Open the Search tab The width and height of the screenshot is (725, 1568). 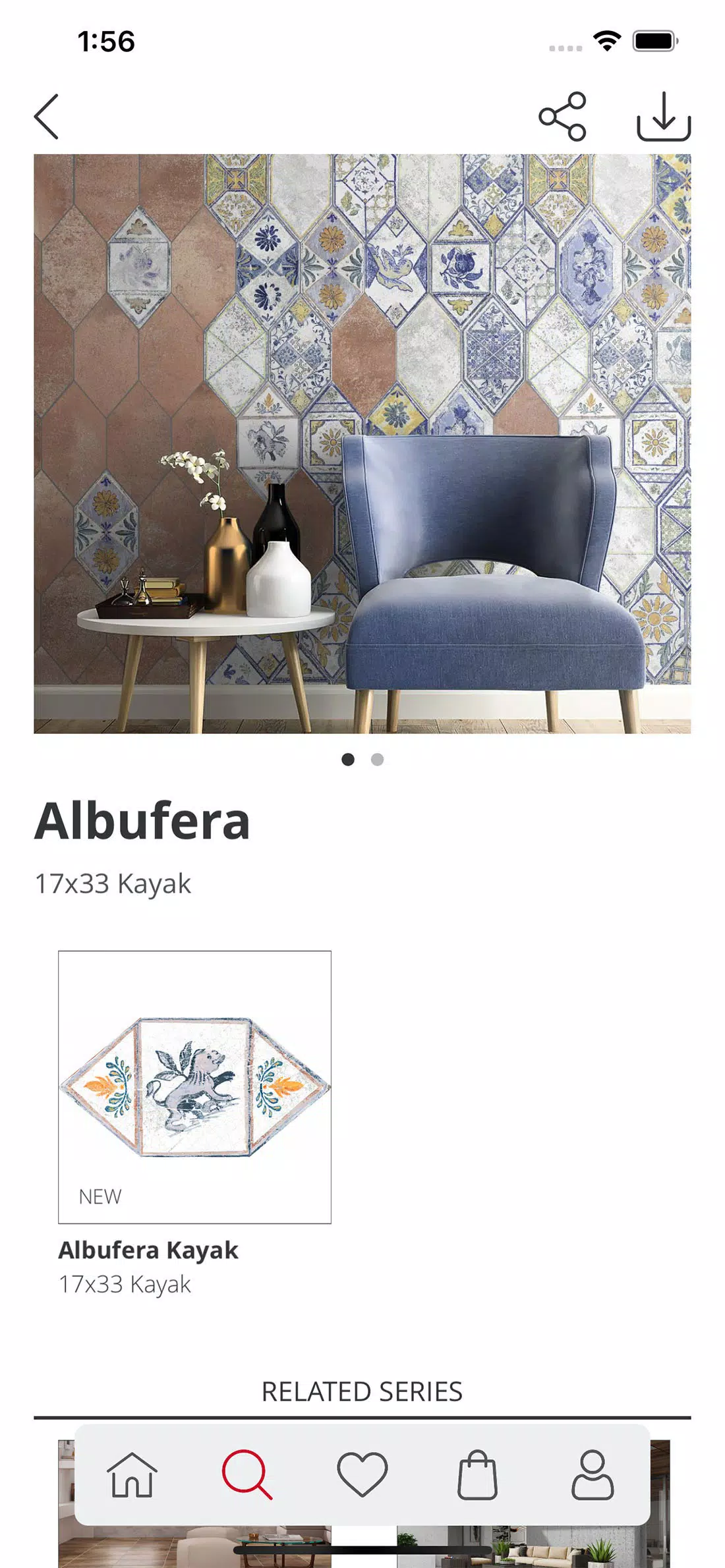[x=246, y=1474]
